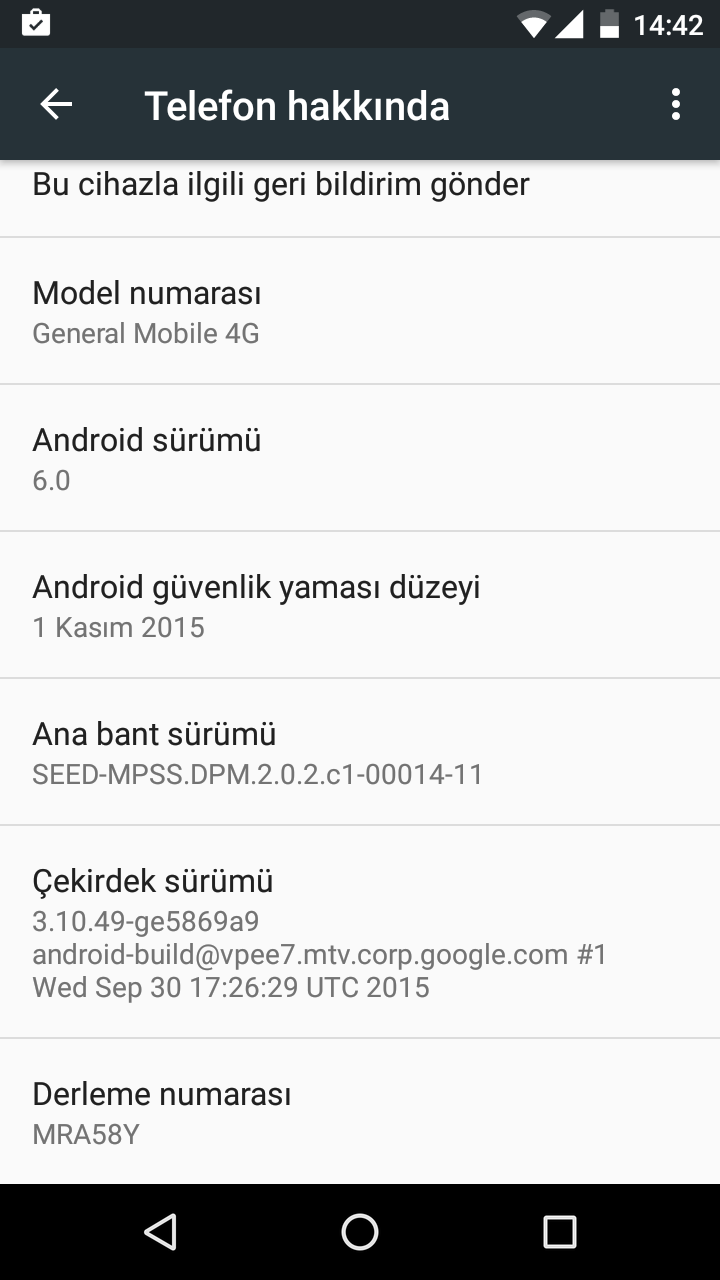The height and width of the screenshot is (1280, 720).
Task: Go to the system home screen
Action: pyautogui.click(x=360, y=1232)
